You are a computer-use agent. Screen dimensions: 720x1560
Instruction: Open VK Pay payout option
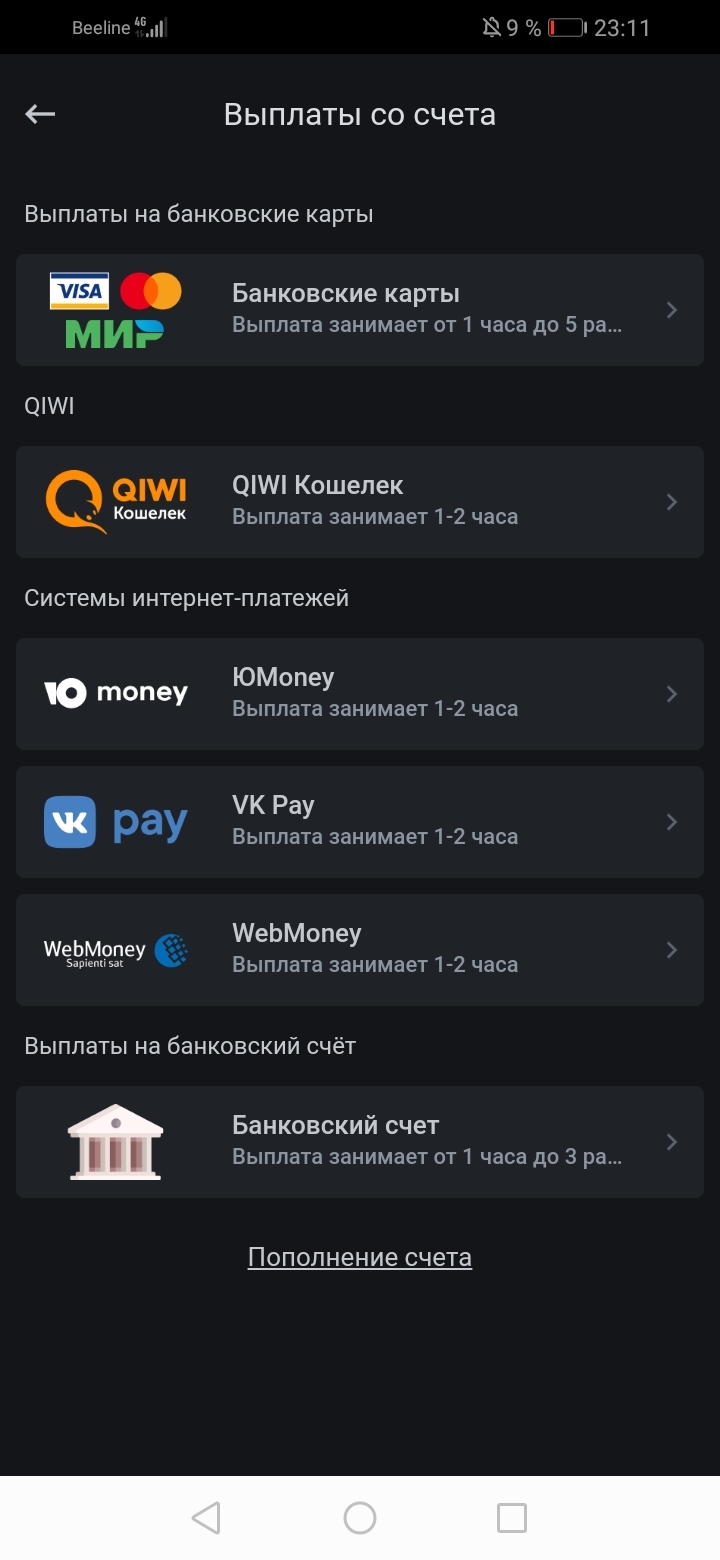tap(360, 822)
